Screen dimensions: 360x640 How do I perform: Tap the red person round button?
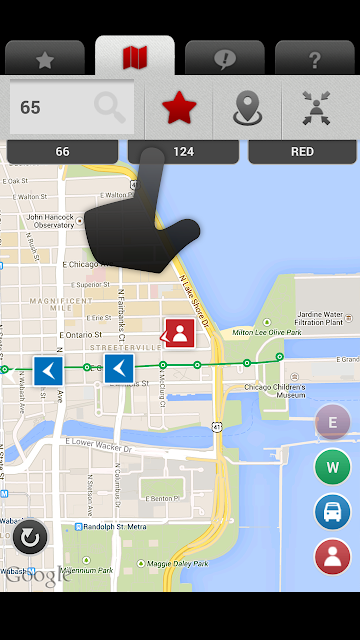pos(333,557)
